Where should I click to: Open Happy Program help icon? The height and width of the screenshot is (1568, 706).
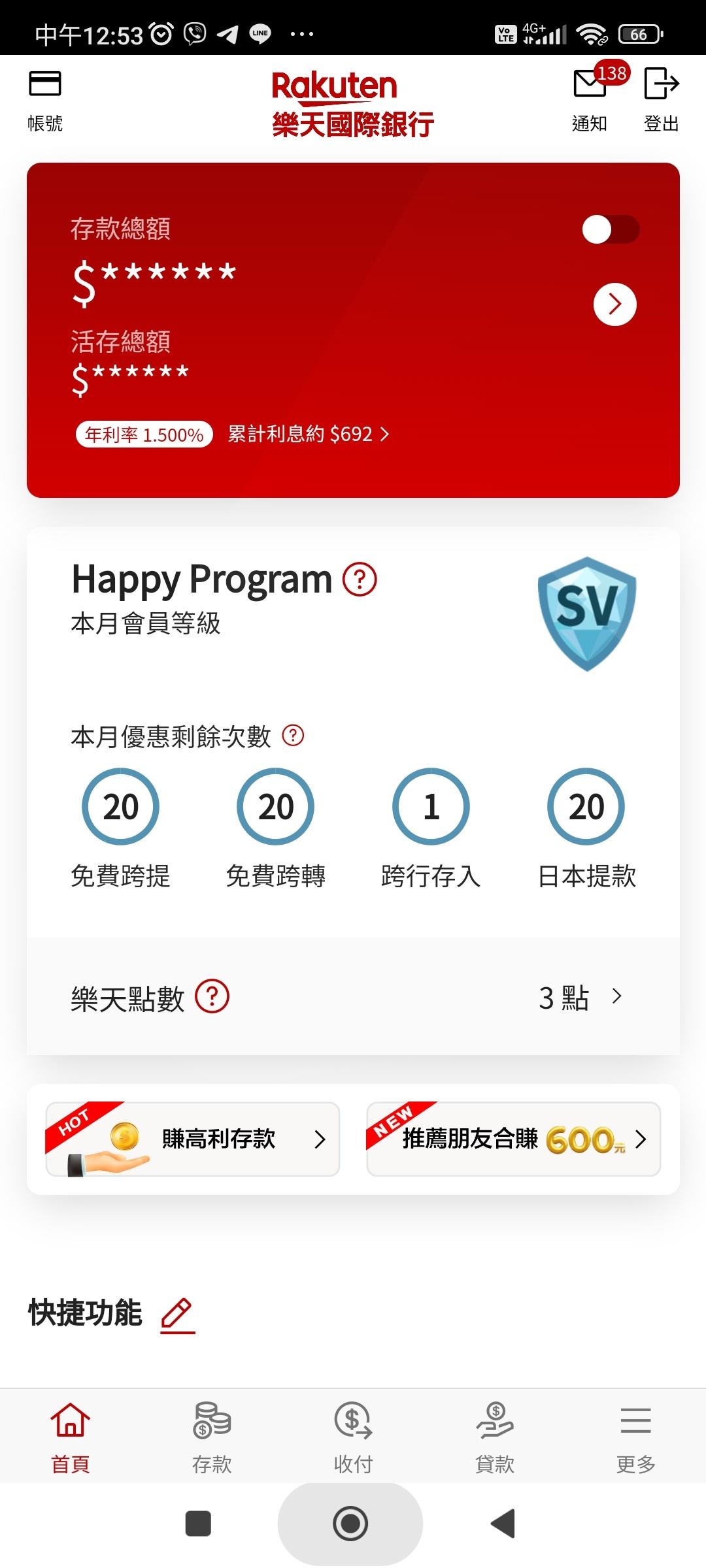[360, 579]
